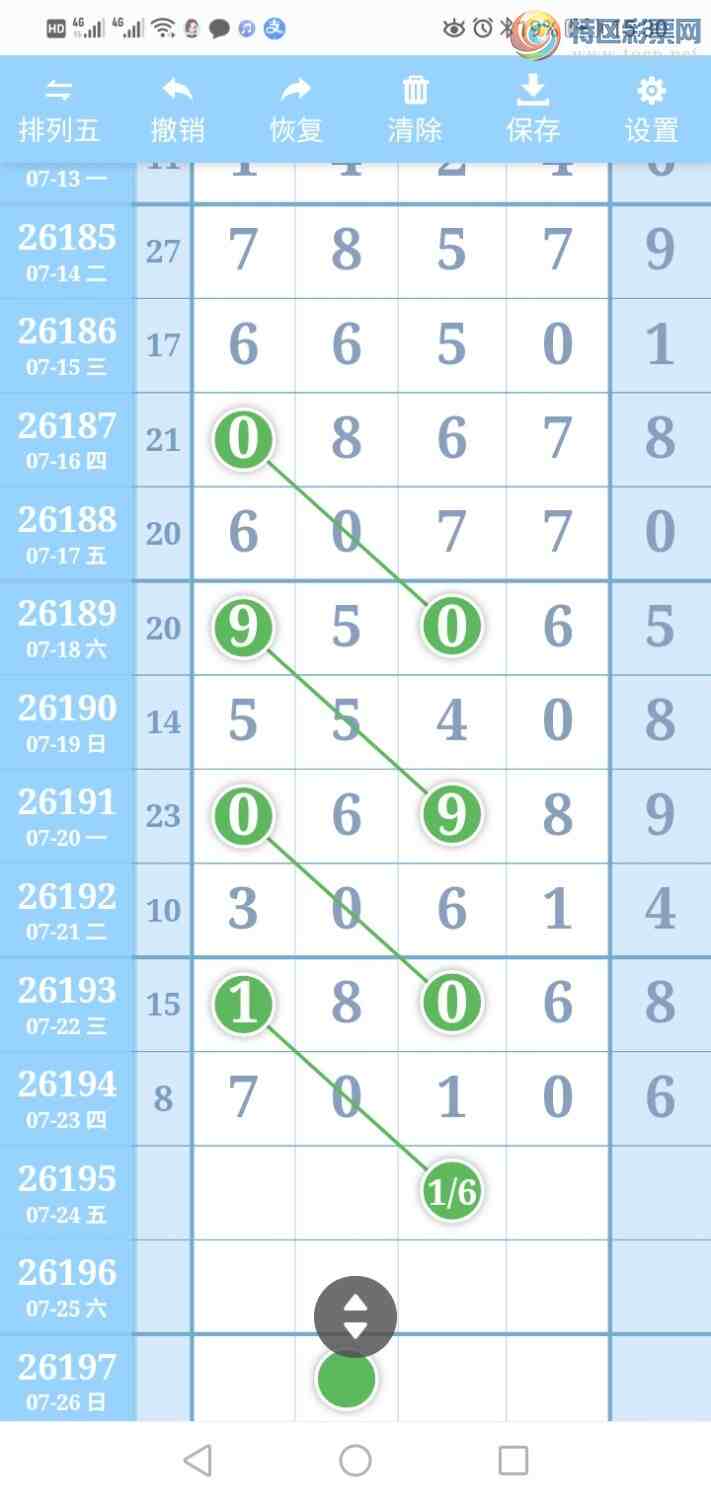Go back using system back button
This screenshot has width=711, height=1500.
198,1460
